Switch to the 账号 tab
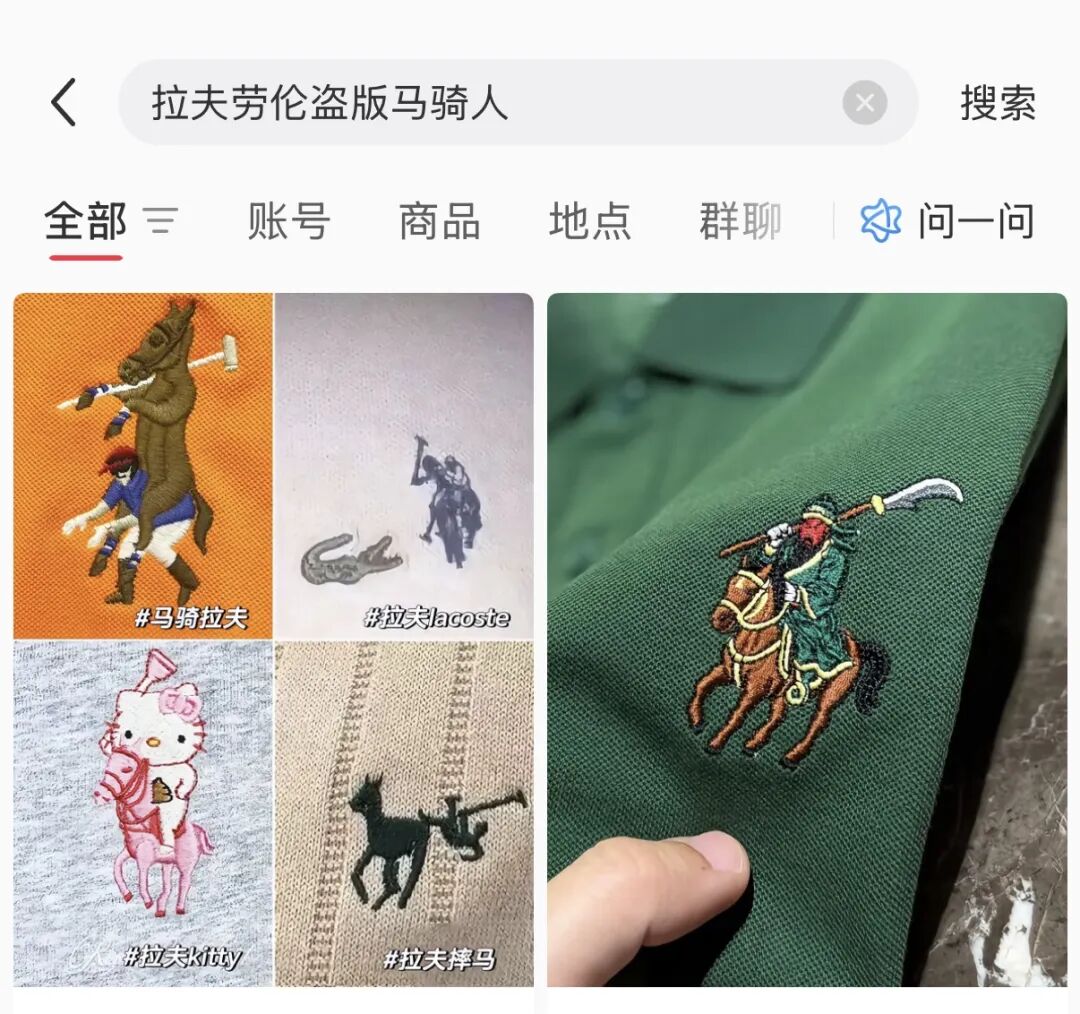Viewport: 1080px width, 1014px height. tap(289, 221)
